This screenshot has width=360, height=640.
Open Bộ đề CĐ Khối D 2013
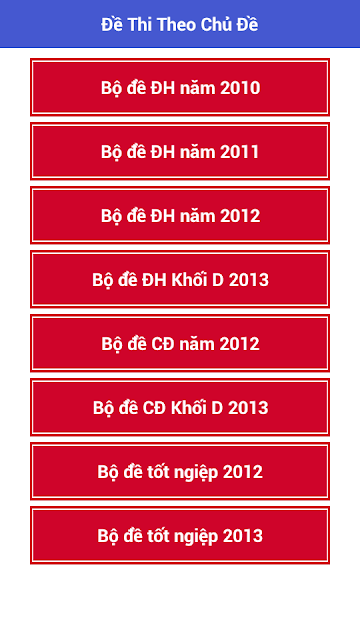pyautogui.click(x=180, y=407)
